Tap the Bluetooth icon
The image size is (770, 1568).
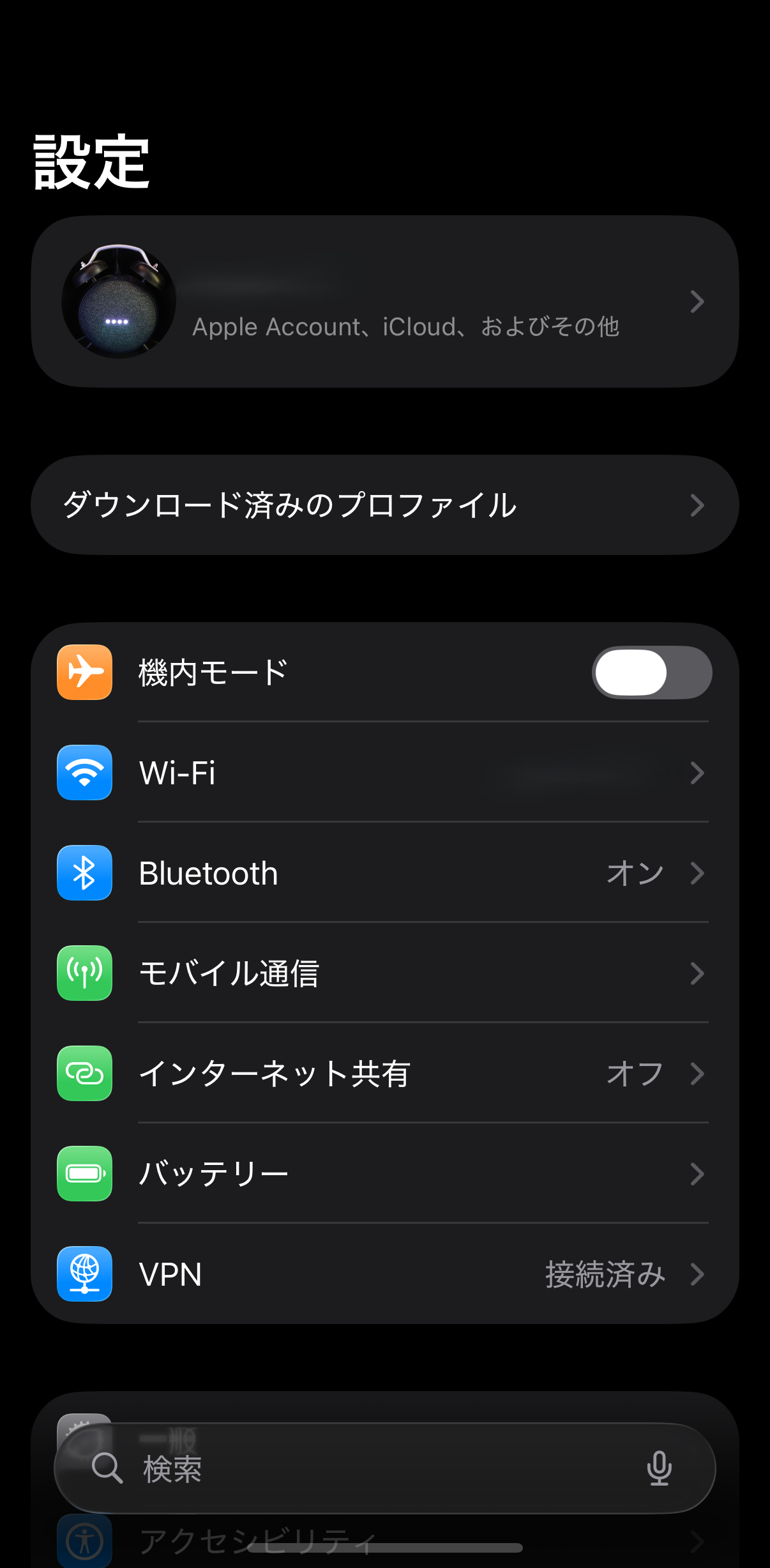pyautogui.click(x=84, y=873)
